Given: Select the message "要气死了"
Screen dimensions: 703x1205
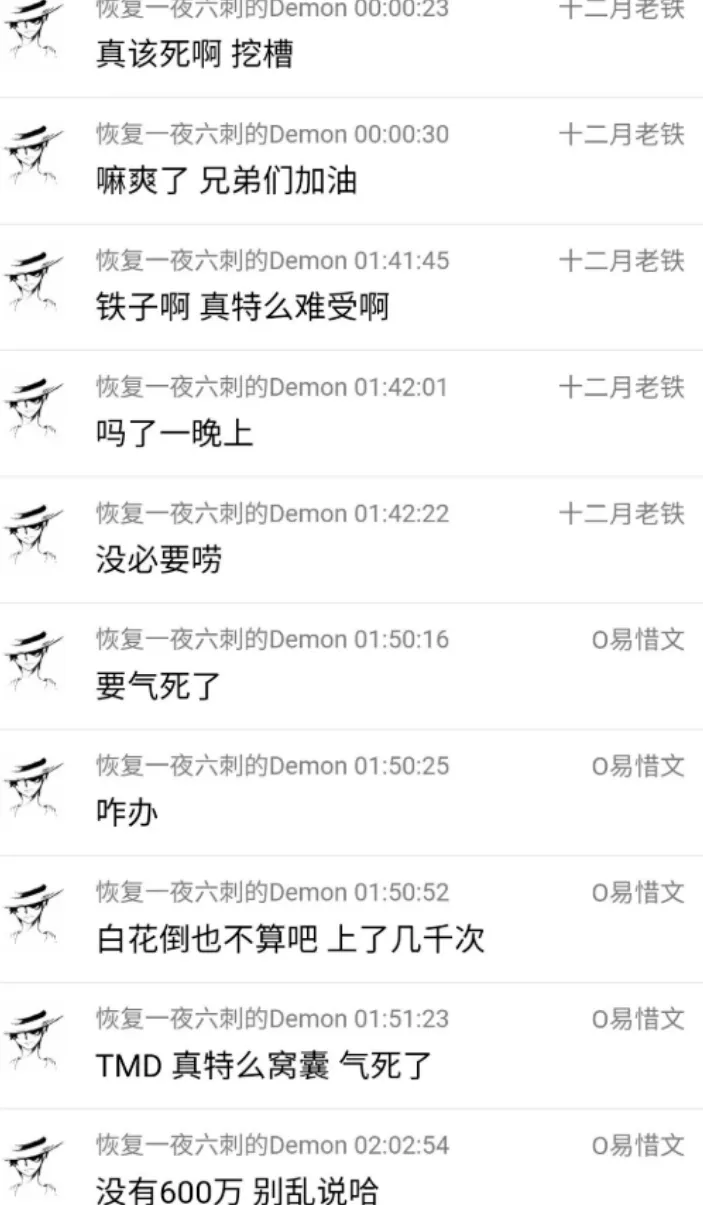Looking at the screenshot, I should click(159, 686).
